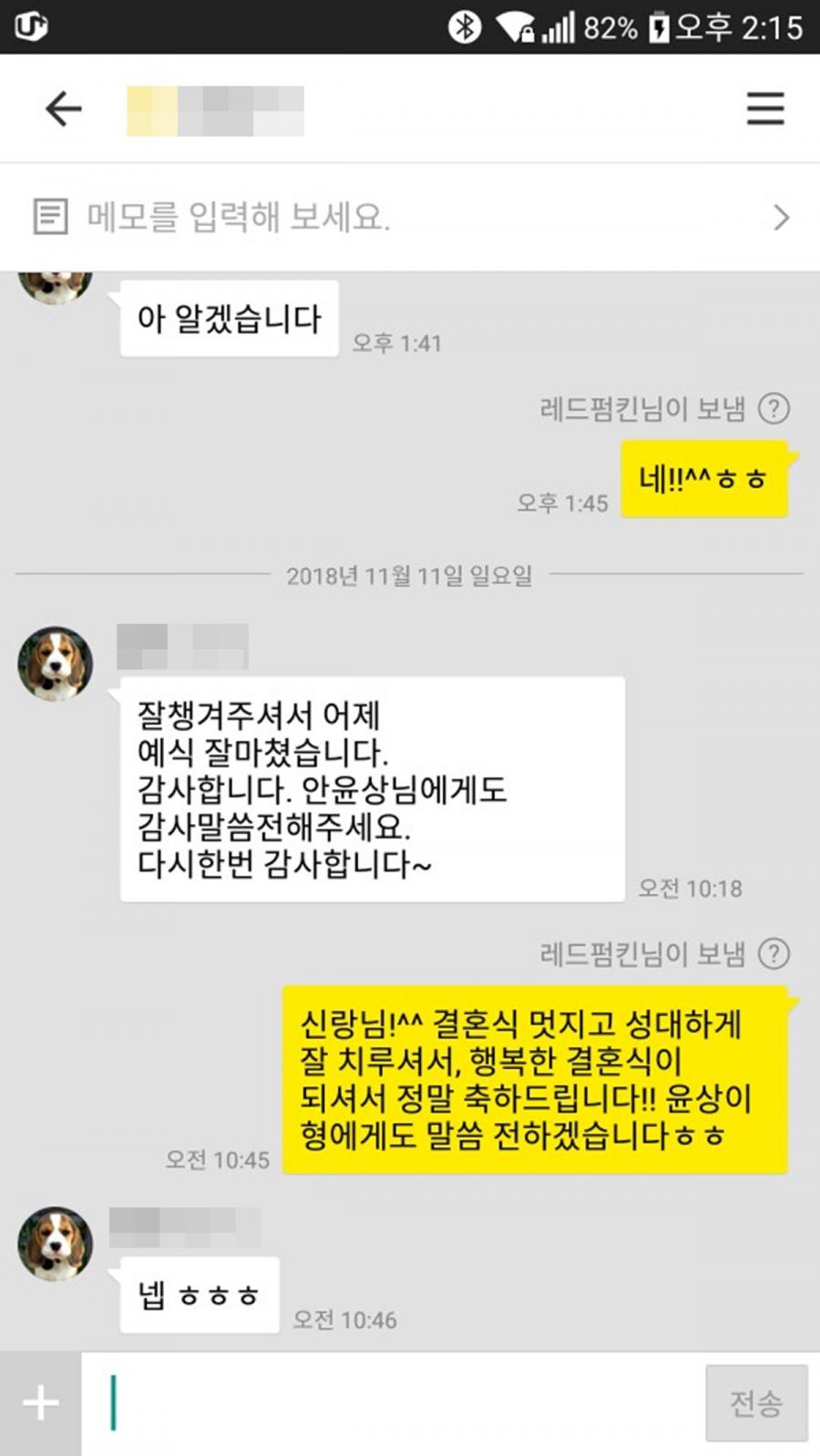
Task: Open the beagle profile picture beside '잘챙겨주셔서' message
Action: click(x=56, y=664)
